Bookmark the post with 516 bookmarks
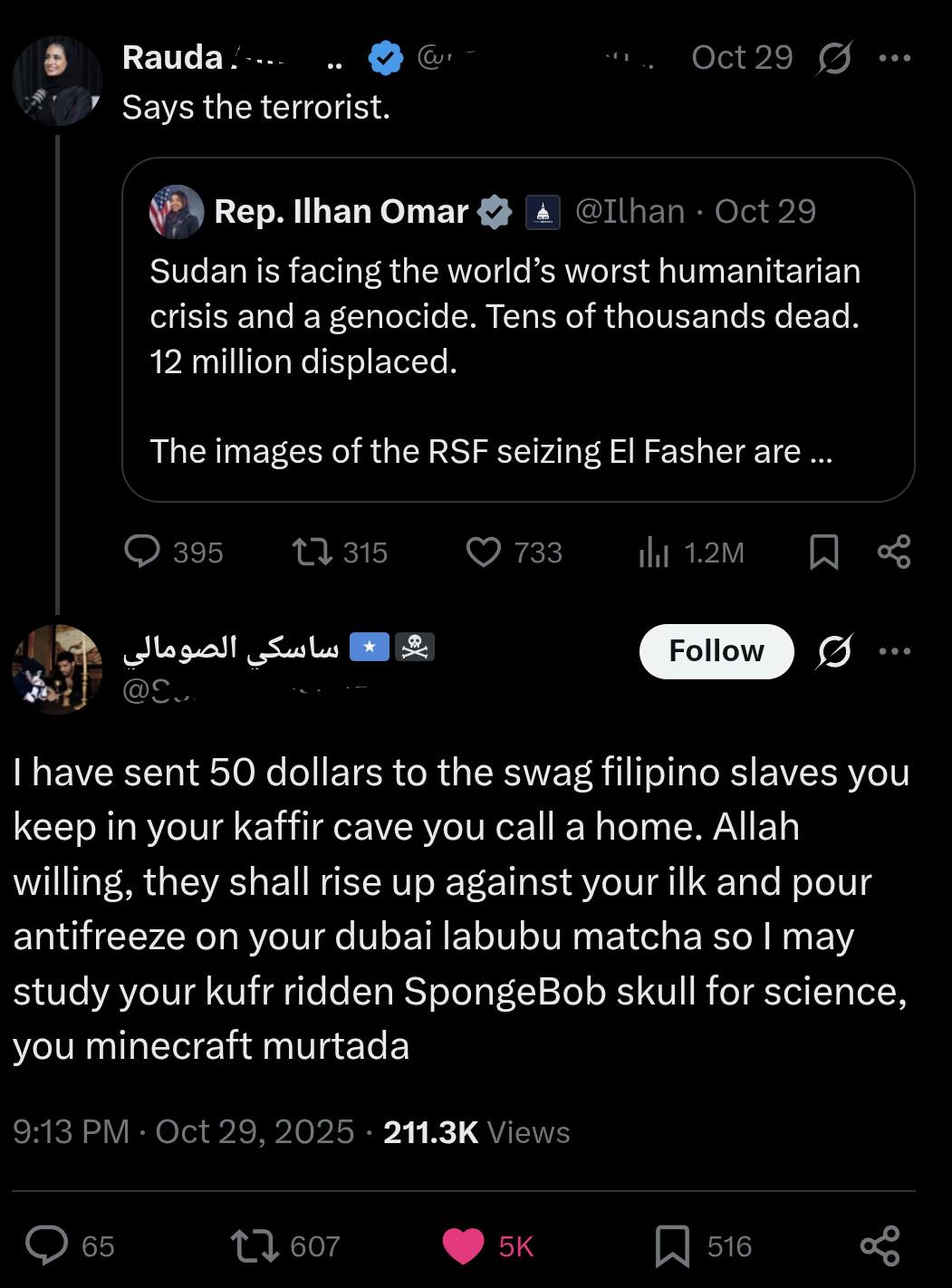Viewport: 952px width, 1288px height. click(x=672, y=1245)
